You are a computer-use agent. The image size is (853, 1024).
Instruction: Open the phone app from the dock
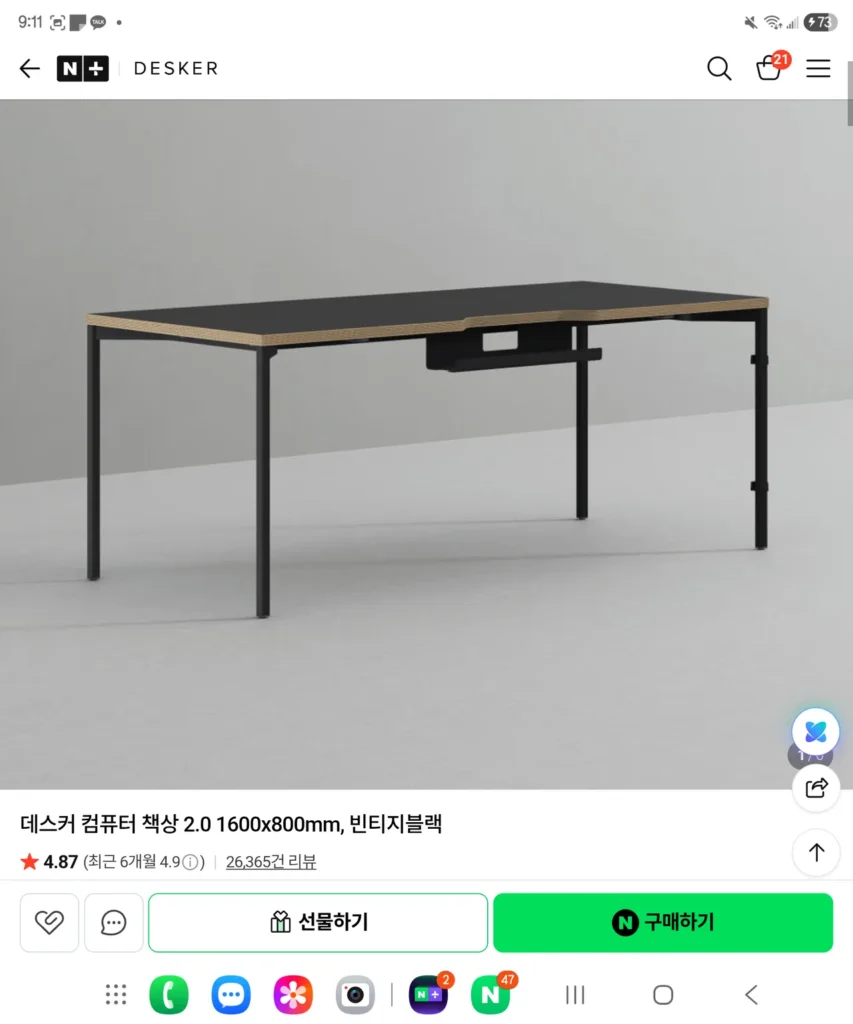(168, 994)
